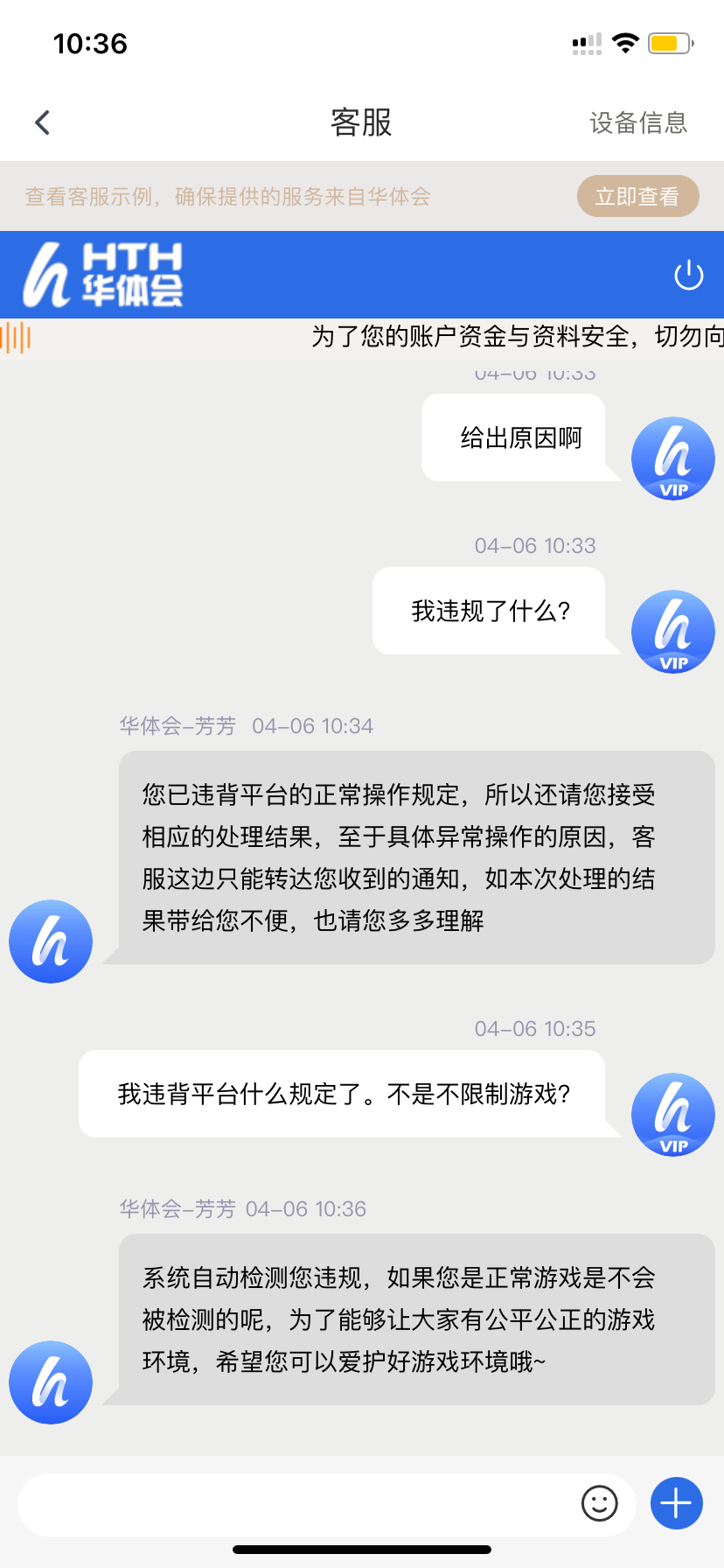
Task: Open the plus attachment menu
Action: click(676, 1503)
